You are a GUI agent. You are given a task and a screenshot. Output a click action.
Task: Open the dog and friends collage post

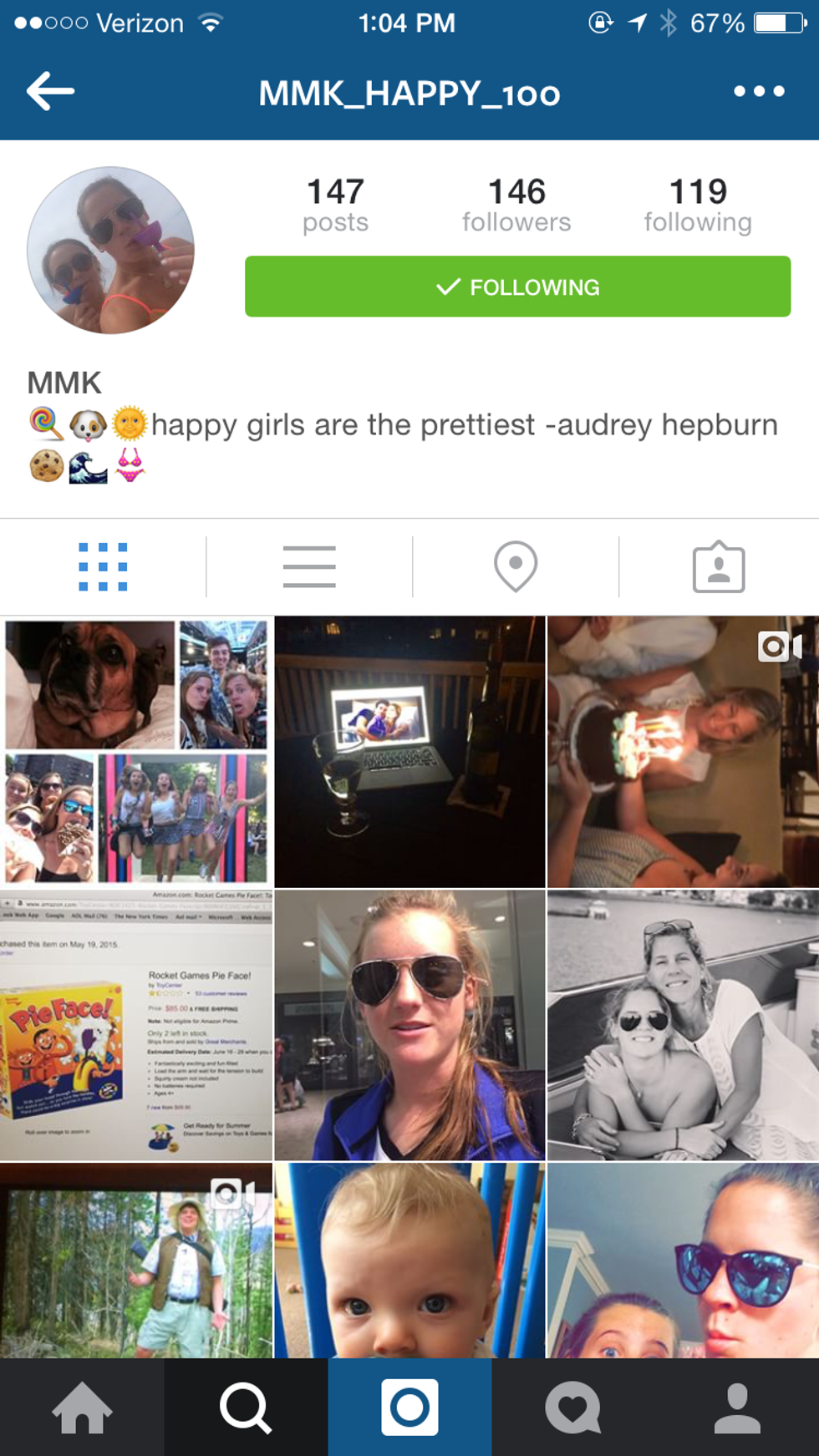(136, 752)
